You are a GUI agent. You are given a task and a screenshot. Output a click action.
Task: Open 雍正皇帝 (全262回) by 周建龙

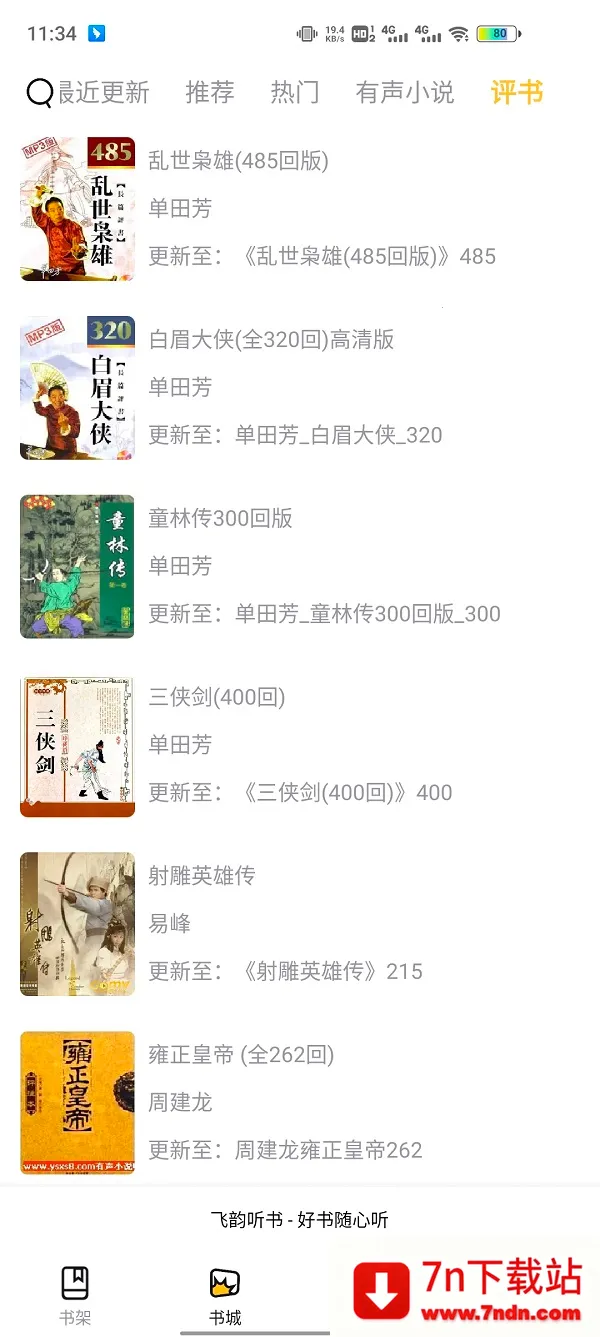241,1056
